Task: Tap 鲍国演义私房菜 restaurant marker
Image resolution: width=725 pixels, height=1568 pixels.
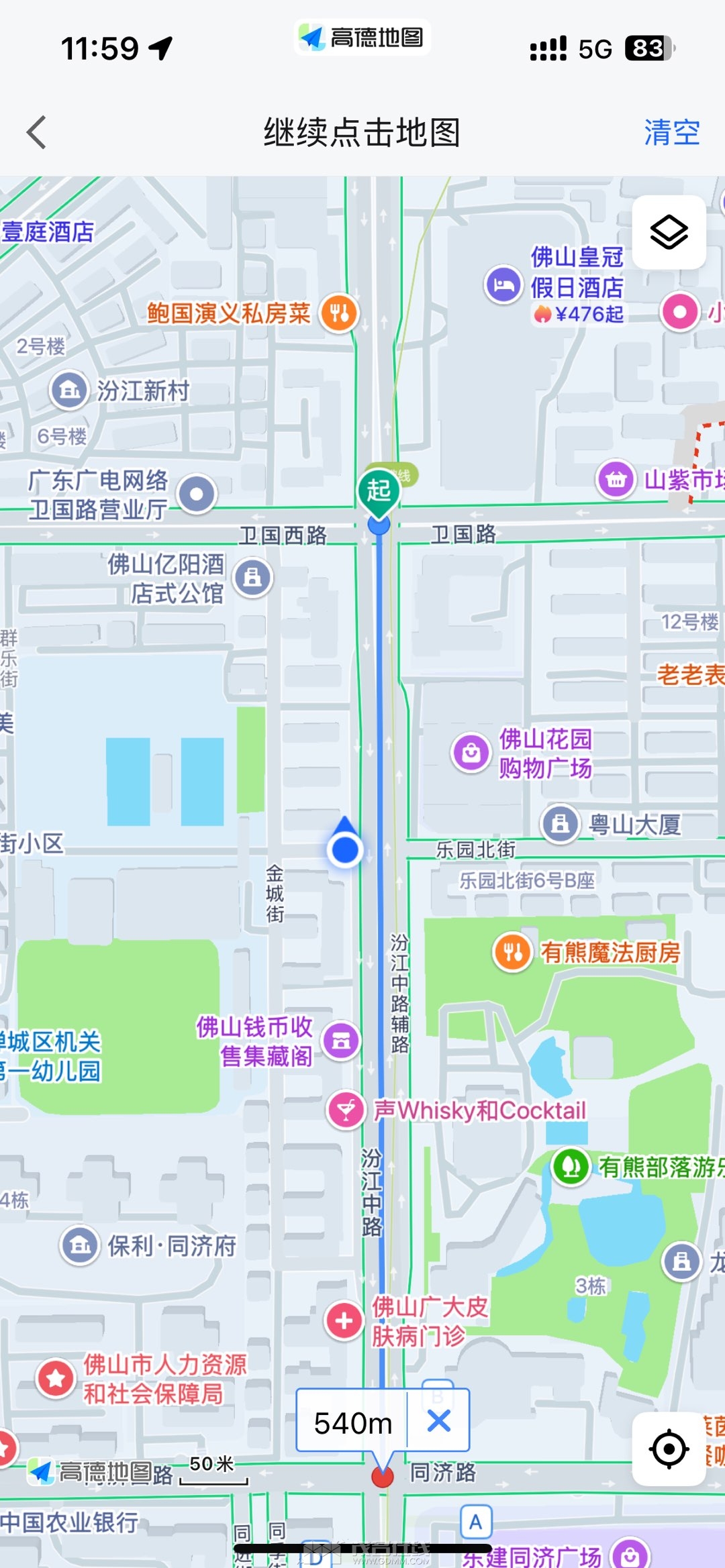Action: coord(340,313)
